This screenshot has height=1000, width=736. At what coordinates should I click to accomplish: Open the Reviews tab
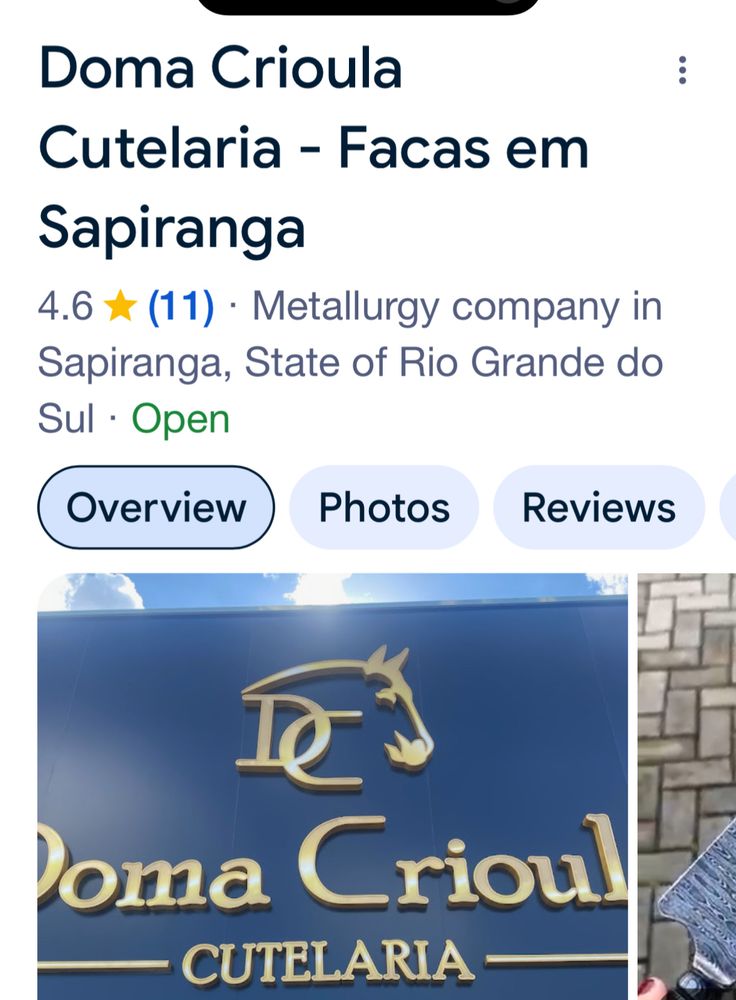[598, 507]
